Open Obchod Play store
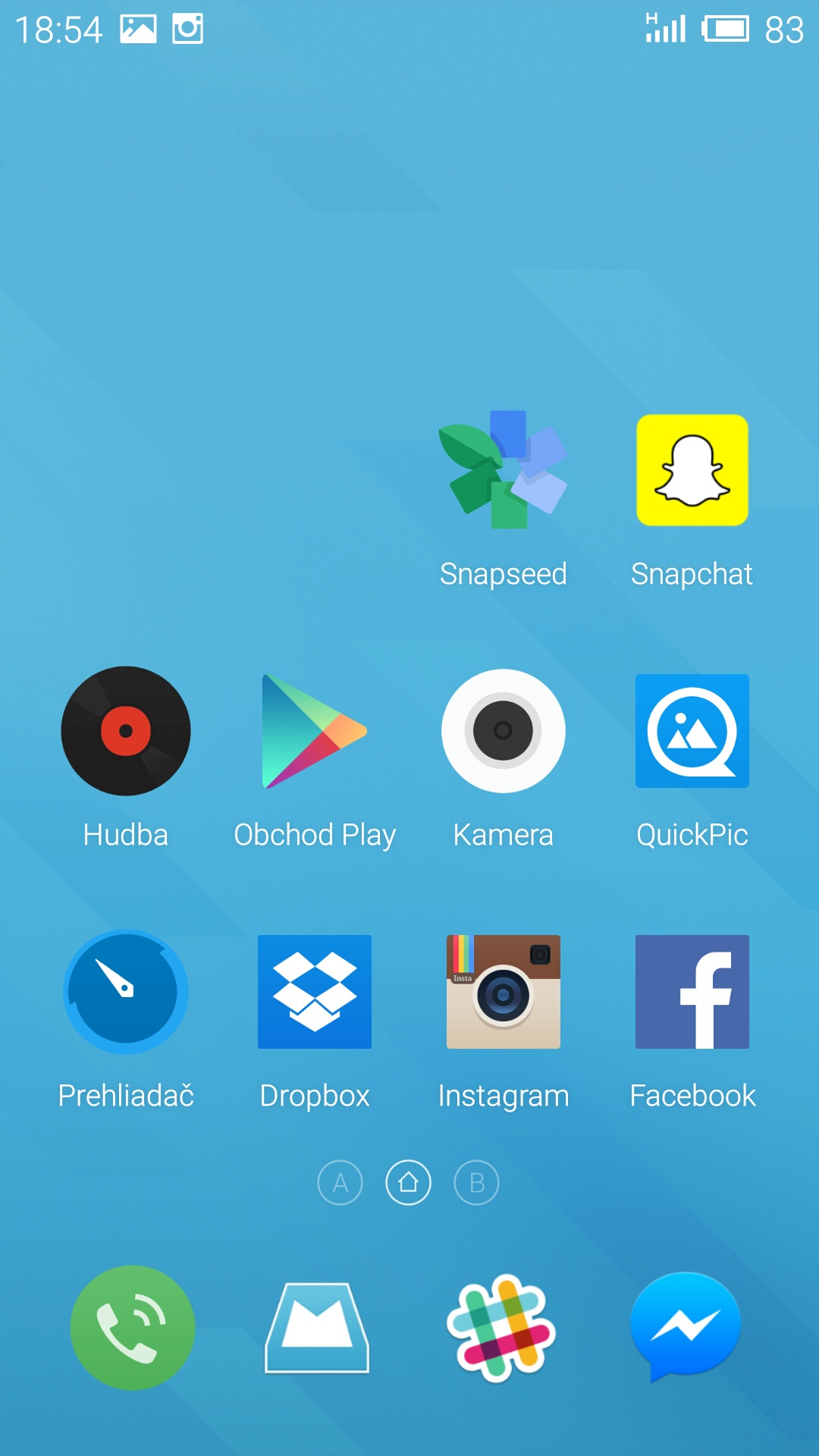This screenshot has height=1456, width=819. [x=315, y=731]
